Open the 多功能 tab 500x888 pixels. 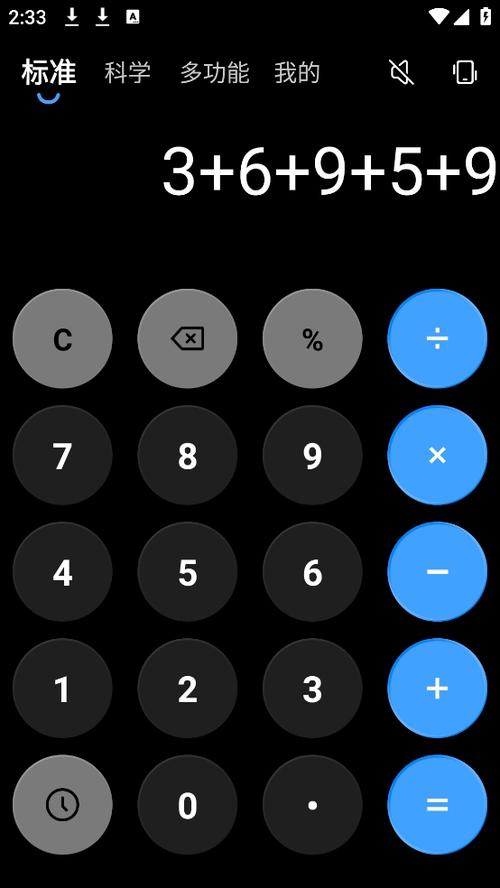click(215, 72)
